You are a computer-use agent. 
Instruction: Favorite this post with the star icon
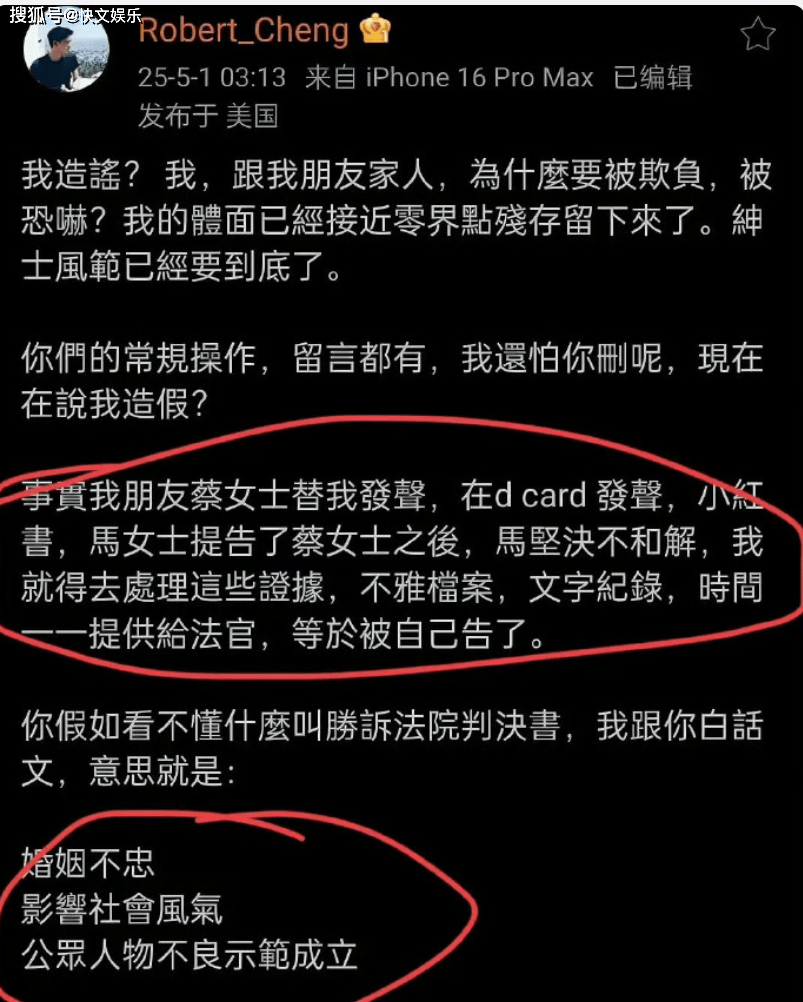point(757,36)
